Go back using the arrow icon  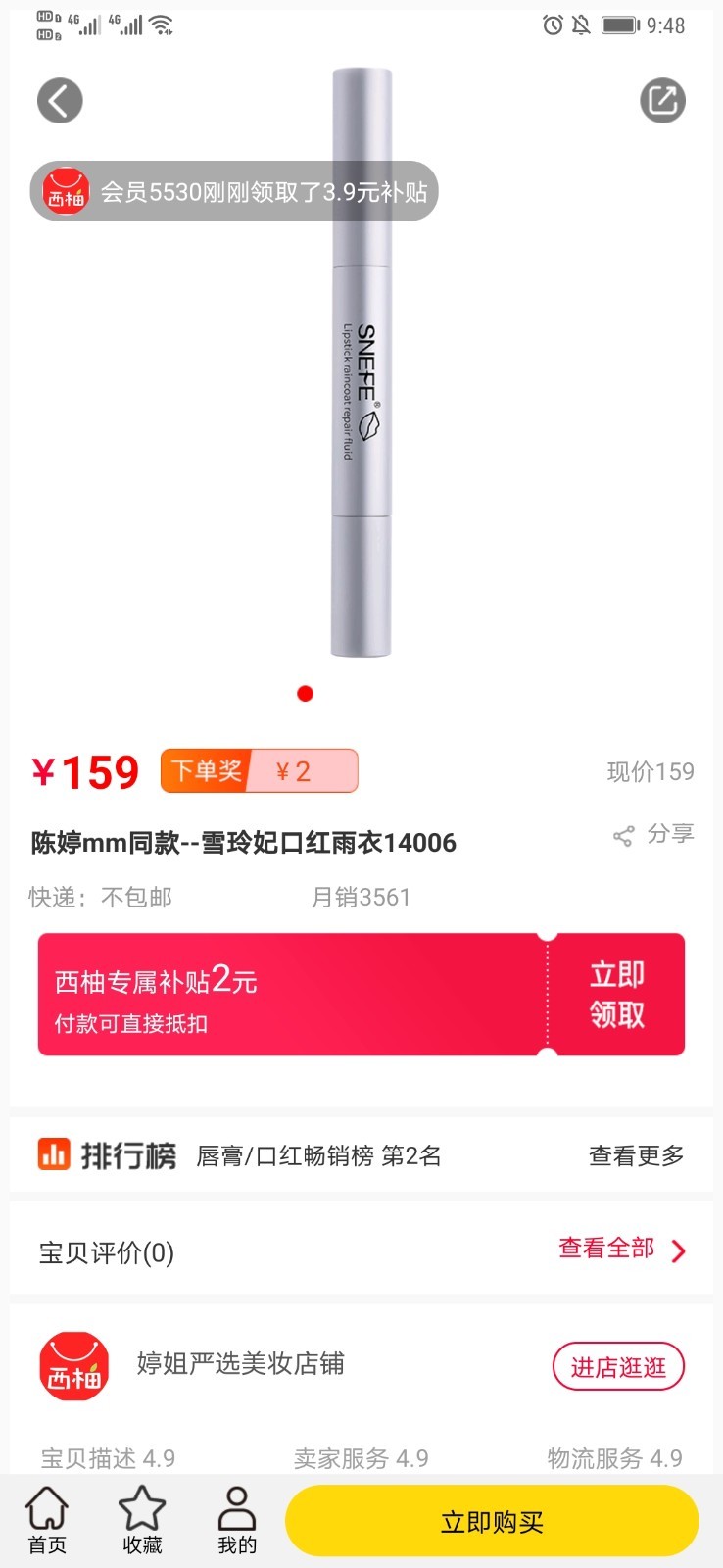pyautogui.click(x=60, y=100)
